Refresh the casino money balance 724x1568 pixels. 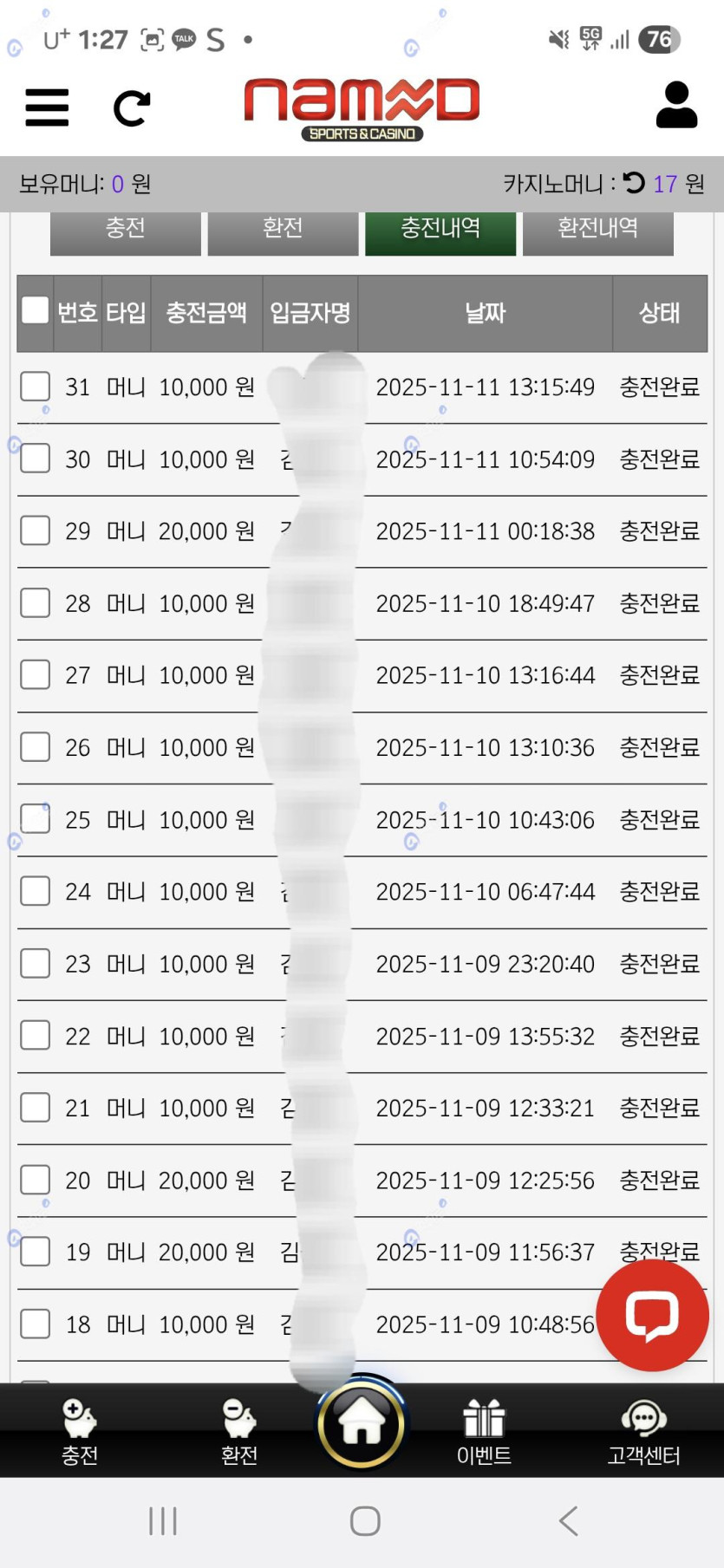pyautogui.click(x=634, y=183)
